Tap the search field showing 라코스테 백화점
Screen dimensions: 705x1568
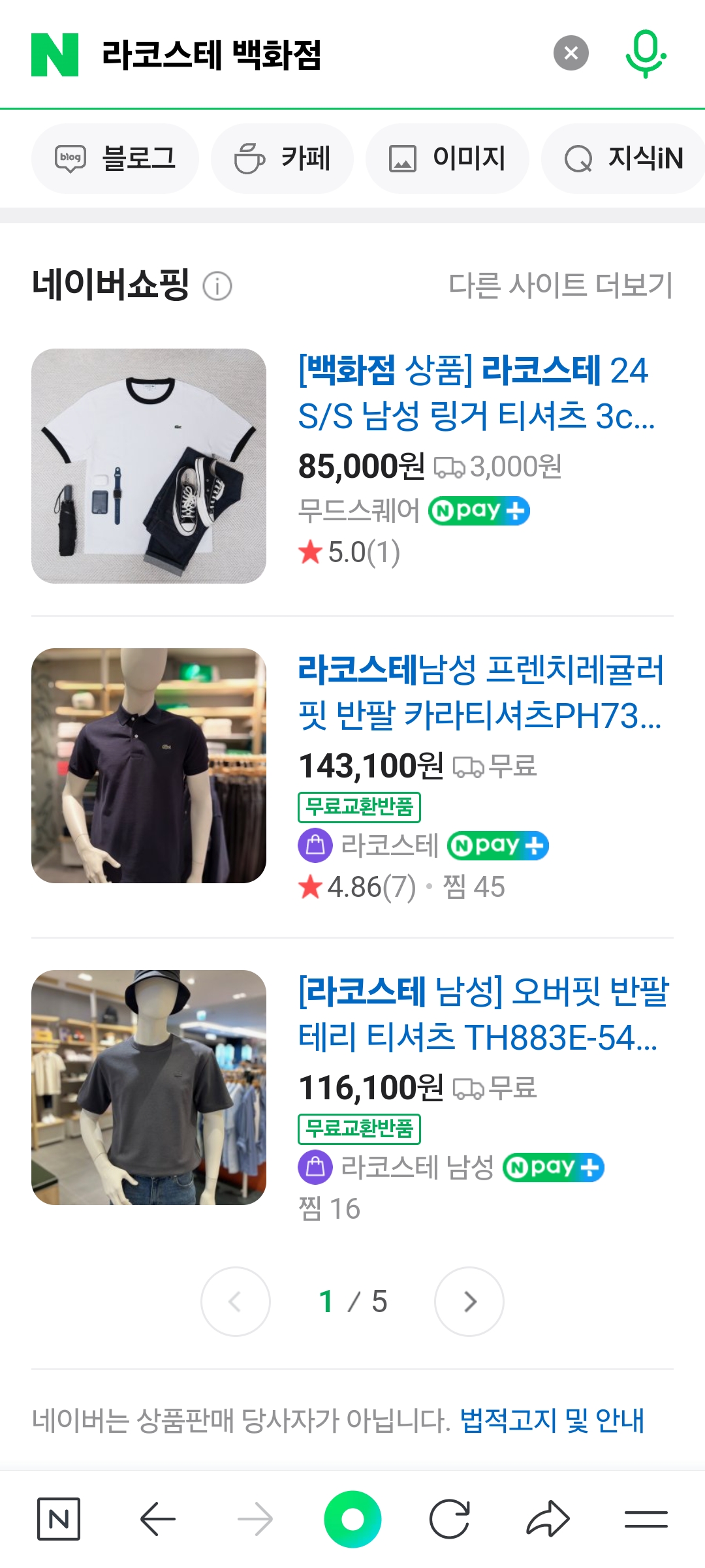[x=313, y=55]
